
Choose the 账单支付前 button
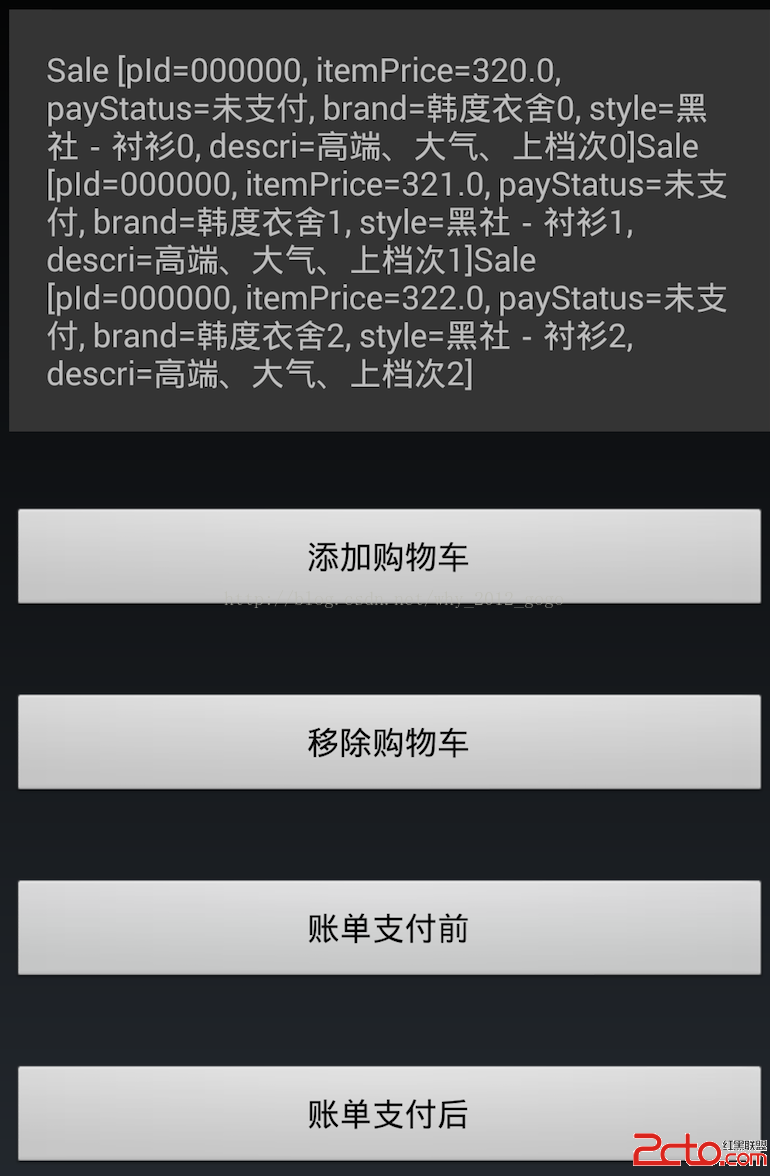pyautogui.click(x=388, y=928)
